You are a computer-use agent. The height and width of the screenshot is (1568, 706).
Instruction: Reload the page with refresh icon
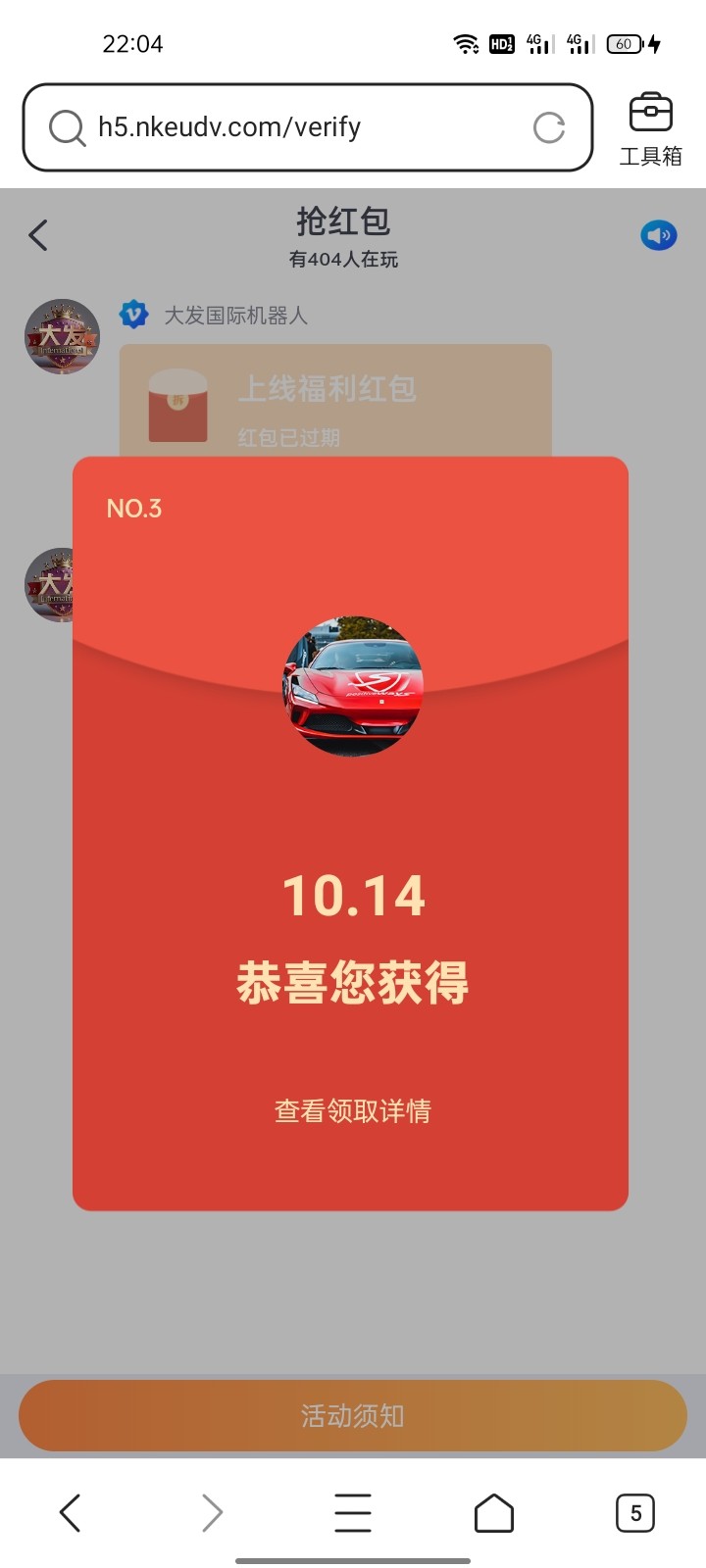point(549,127)
